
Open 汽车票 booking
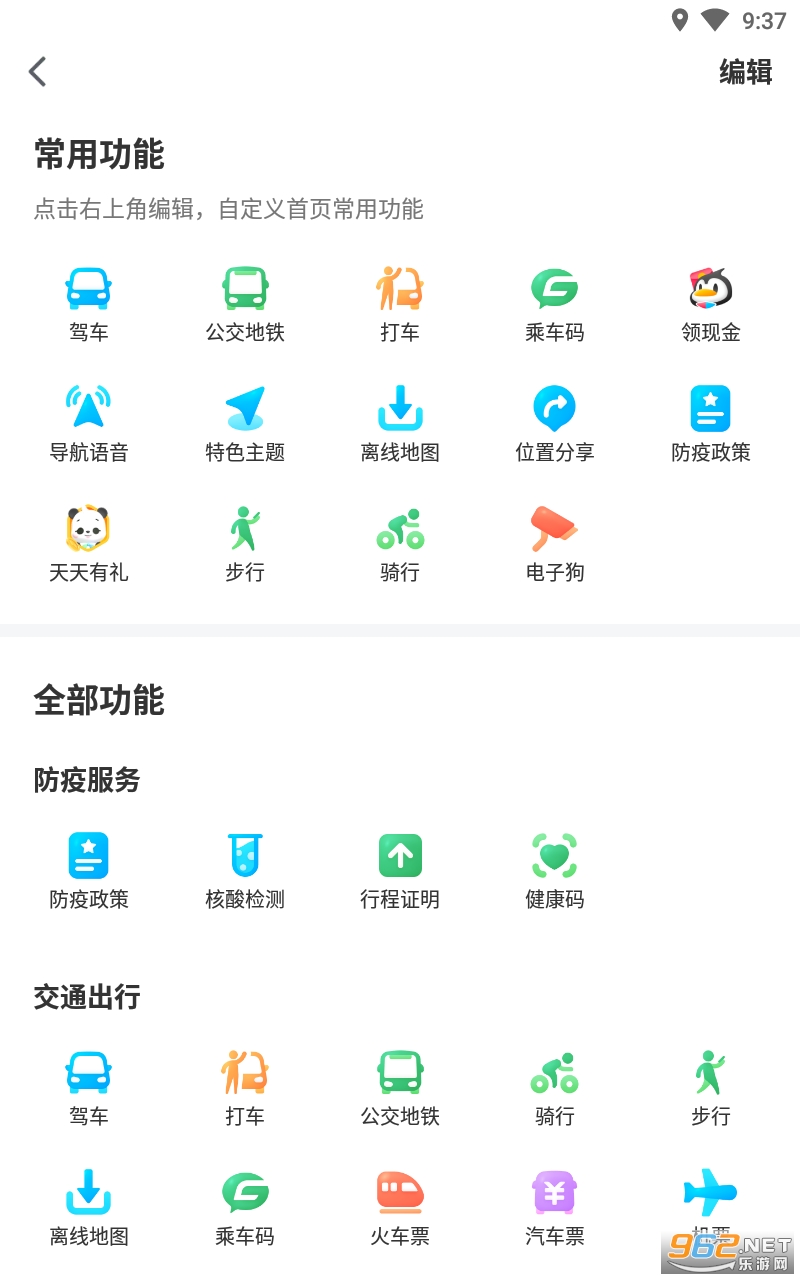pyautogui.click(x=555, y=1209)
